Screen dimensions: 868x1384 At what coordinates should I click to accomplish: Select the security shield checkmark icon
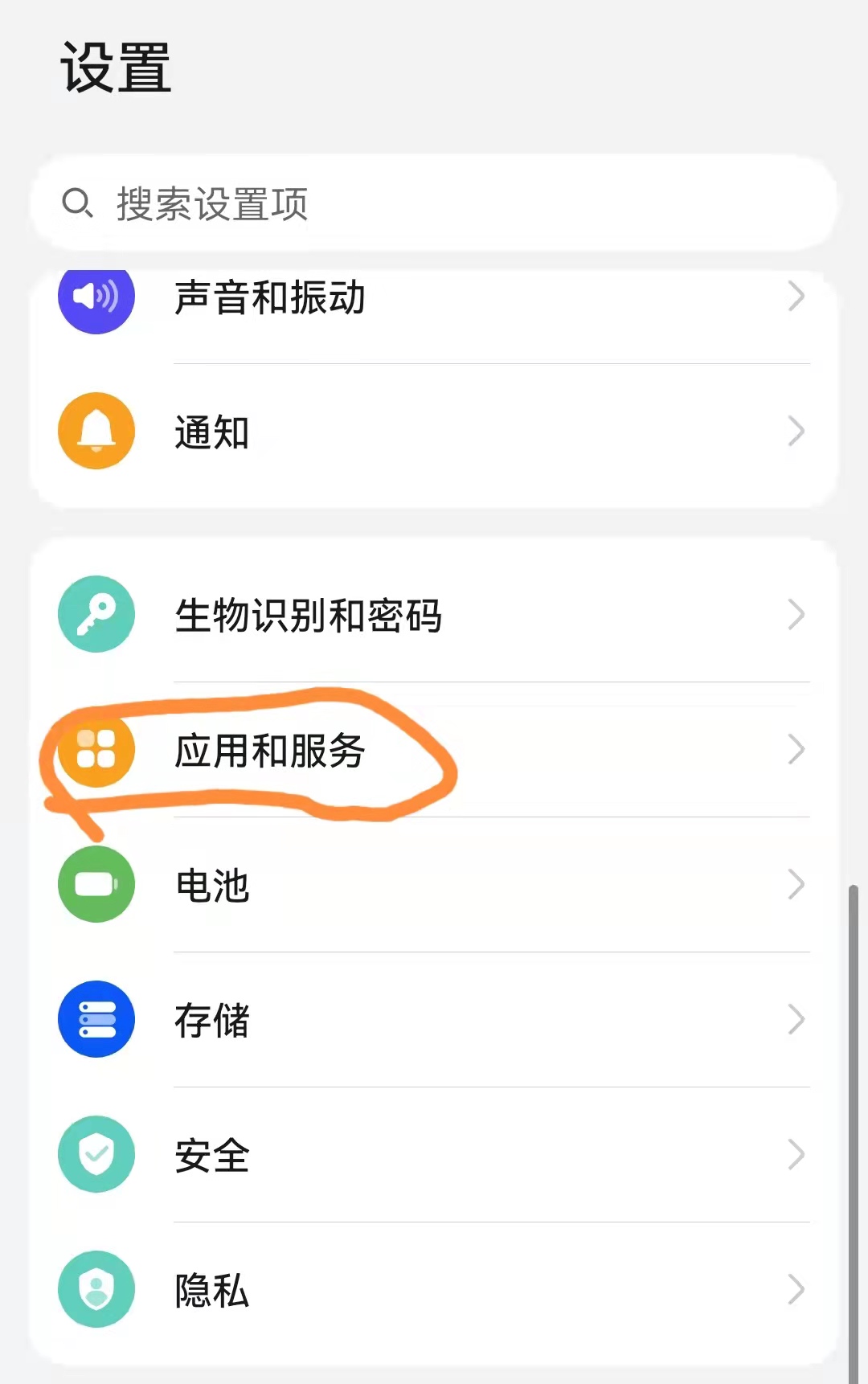[96, 1154]
